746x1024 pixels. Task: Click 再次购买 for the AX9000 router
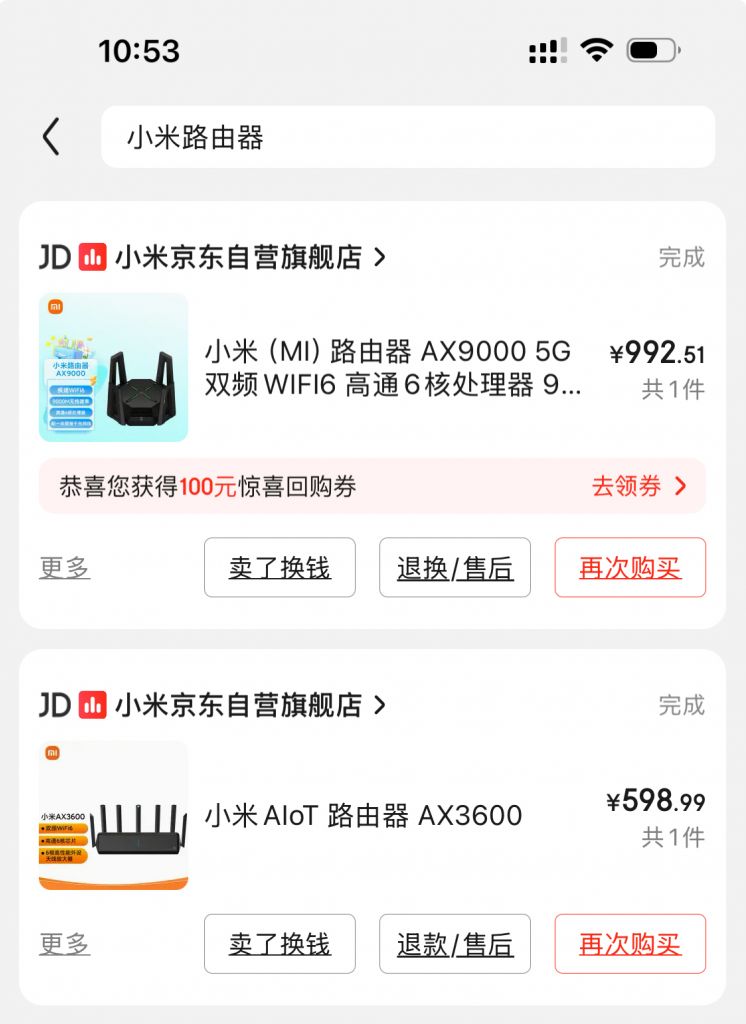point(629,567)
